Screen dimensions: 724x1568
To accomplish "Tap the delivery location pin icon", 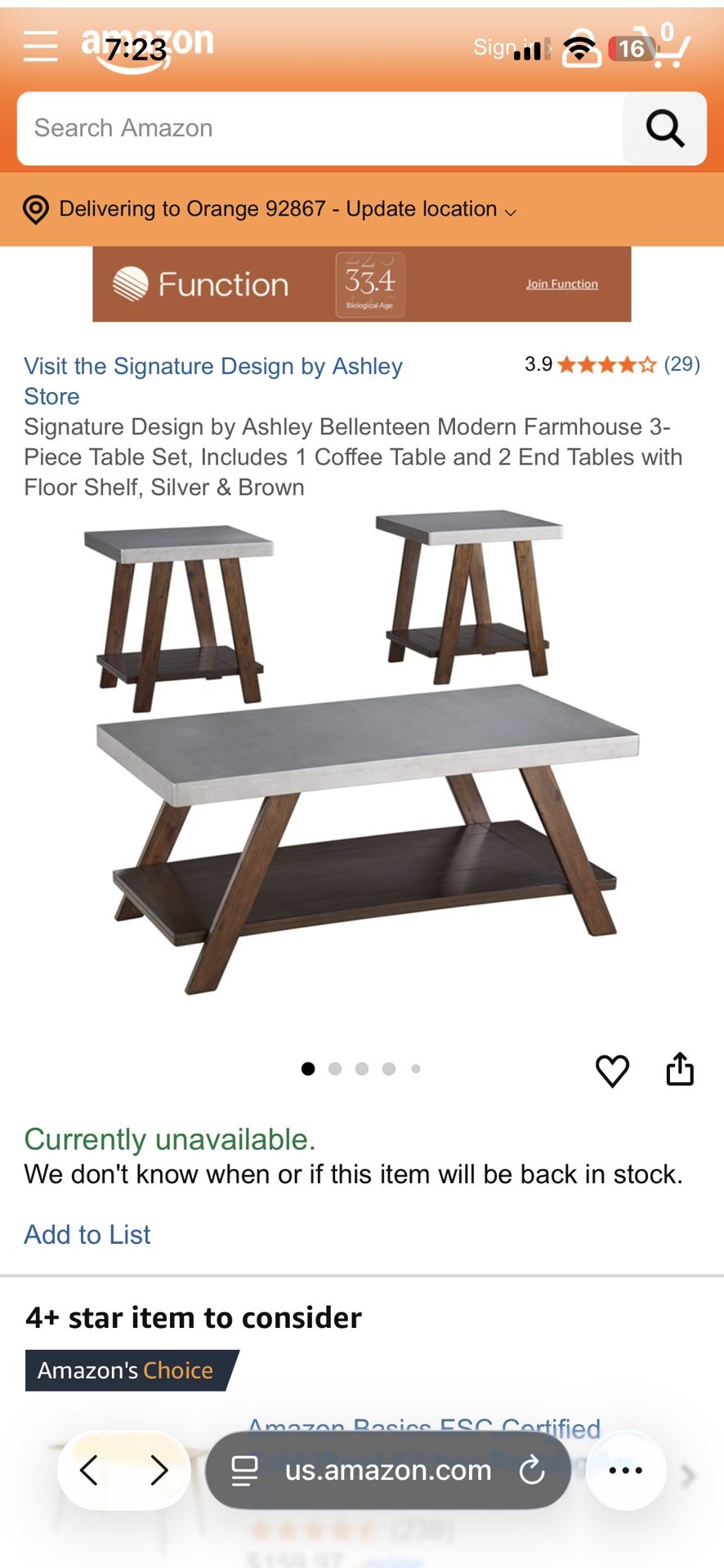I will (x=35, y=208).
